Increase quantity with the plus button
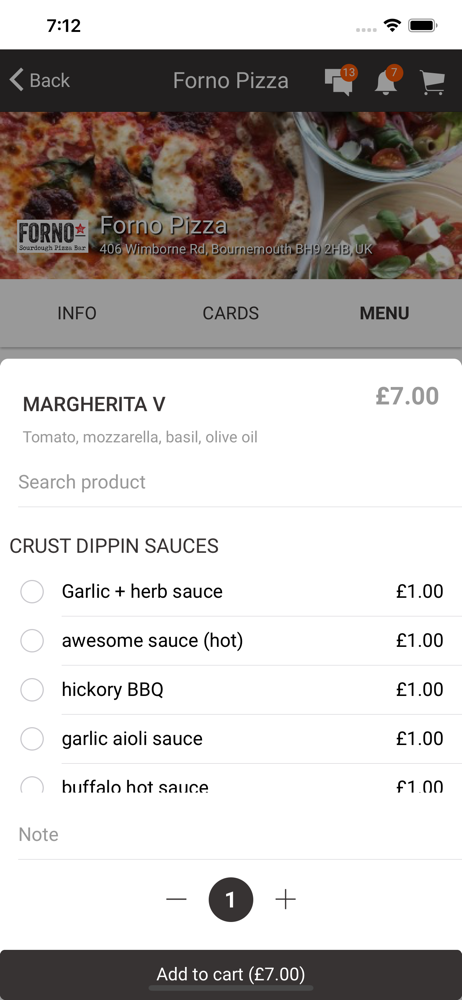The height and width of the screenshot is (1000, 462). point(285,899)
